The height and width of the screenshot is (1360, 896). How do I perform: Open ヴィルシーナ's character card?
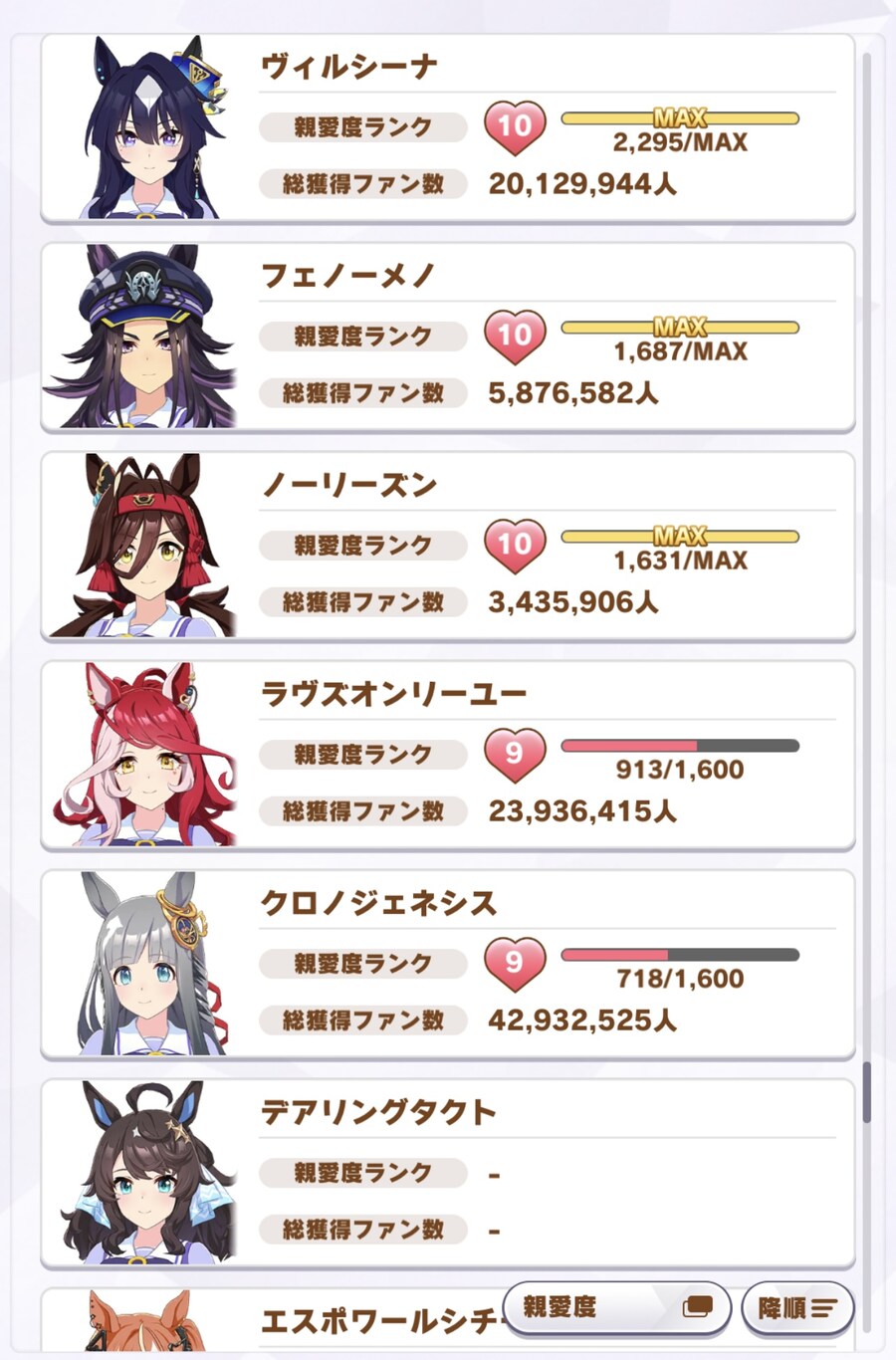point(448,129)
